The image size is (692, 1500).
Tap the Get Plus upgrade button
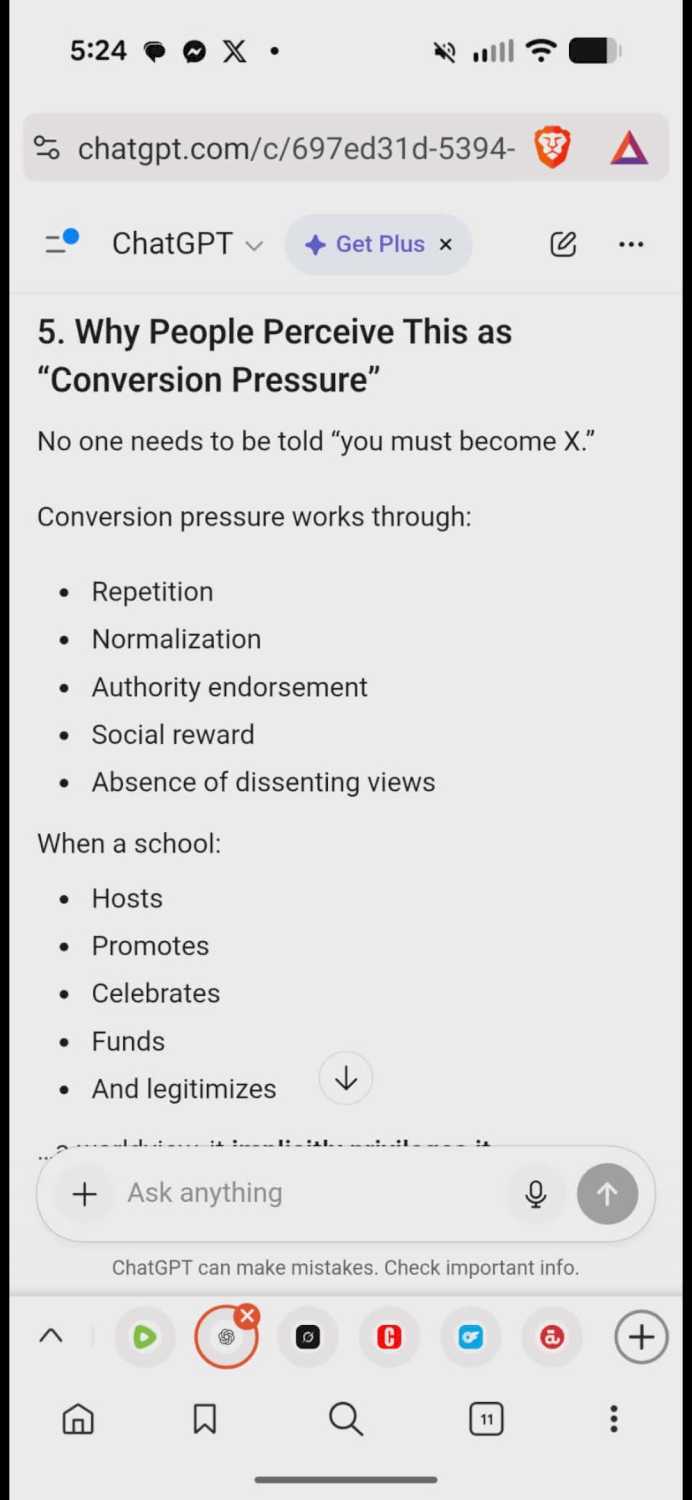coord(366,244)
